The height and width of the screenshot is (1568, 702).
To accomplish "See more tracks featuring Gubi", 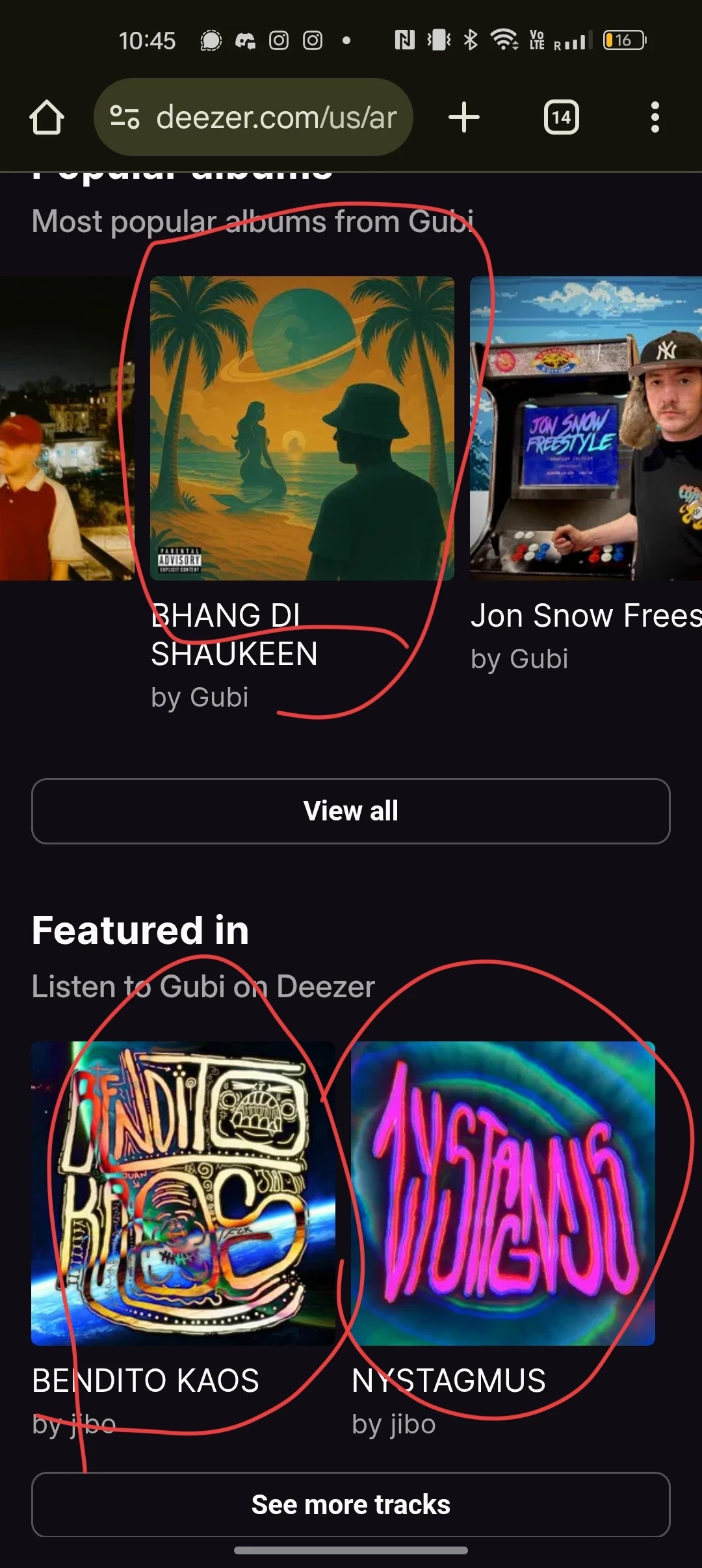I will tap(351, 1504).
